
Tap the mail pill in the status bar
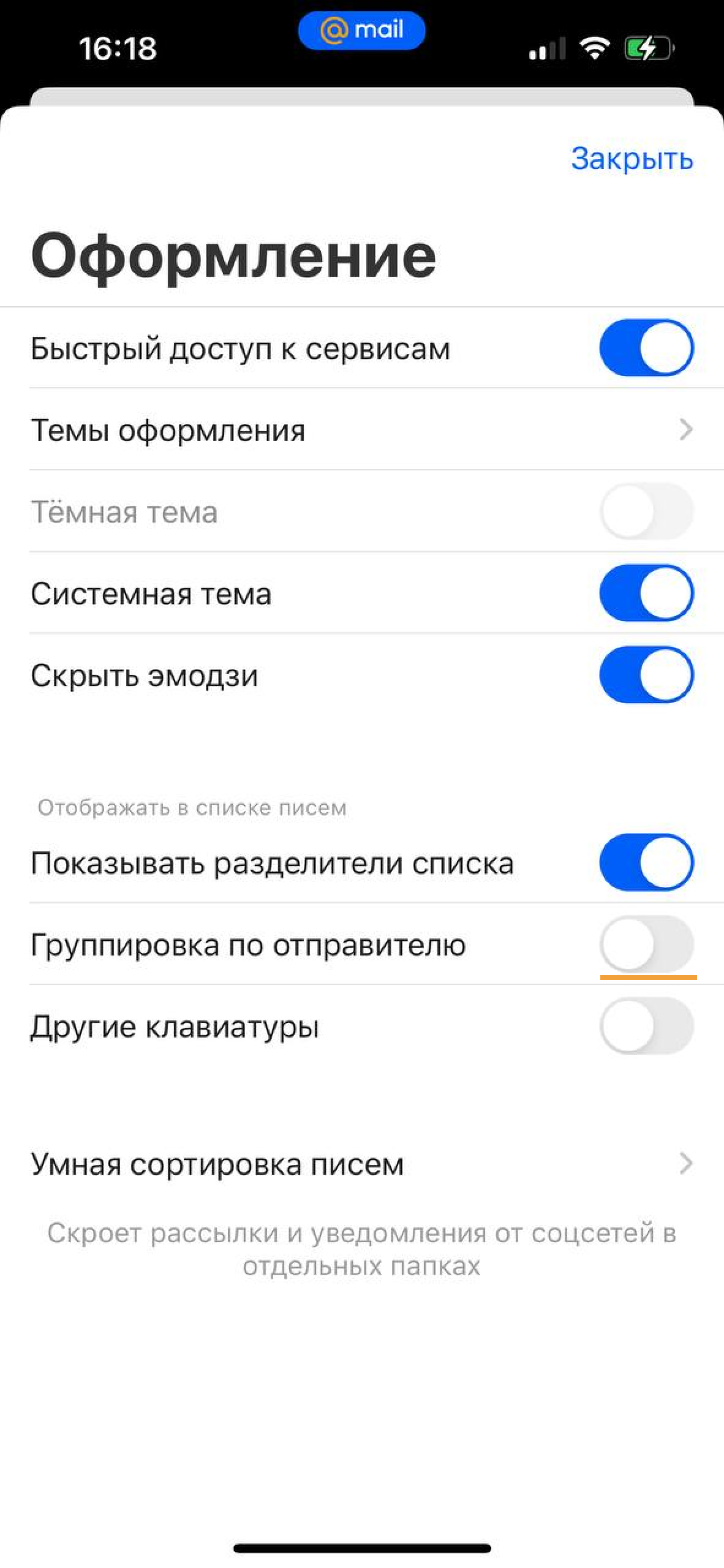(361, 31)
